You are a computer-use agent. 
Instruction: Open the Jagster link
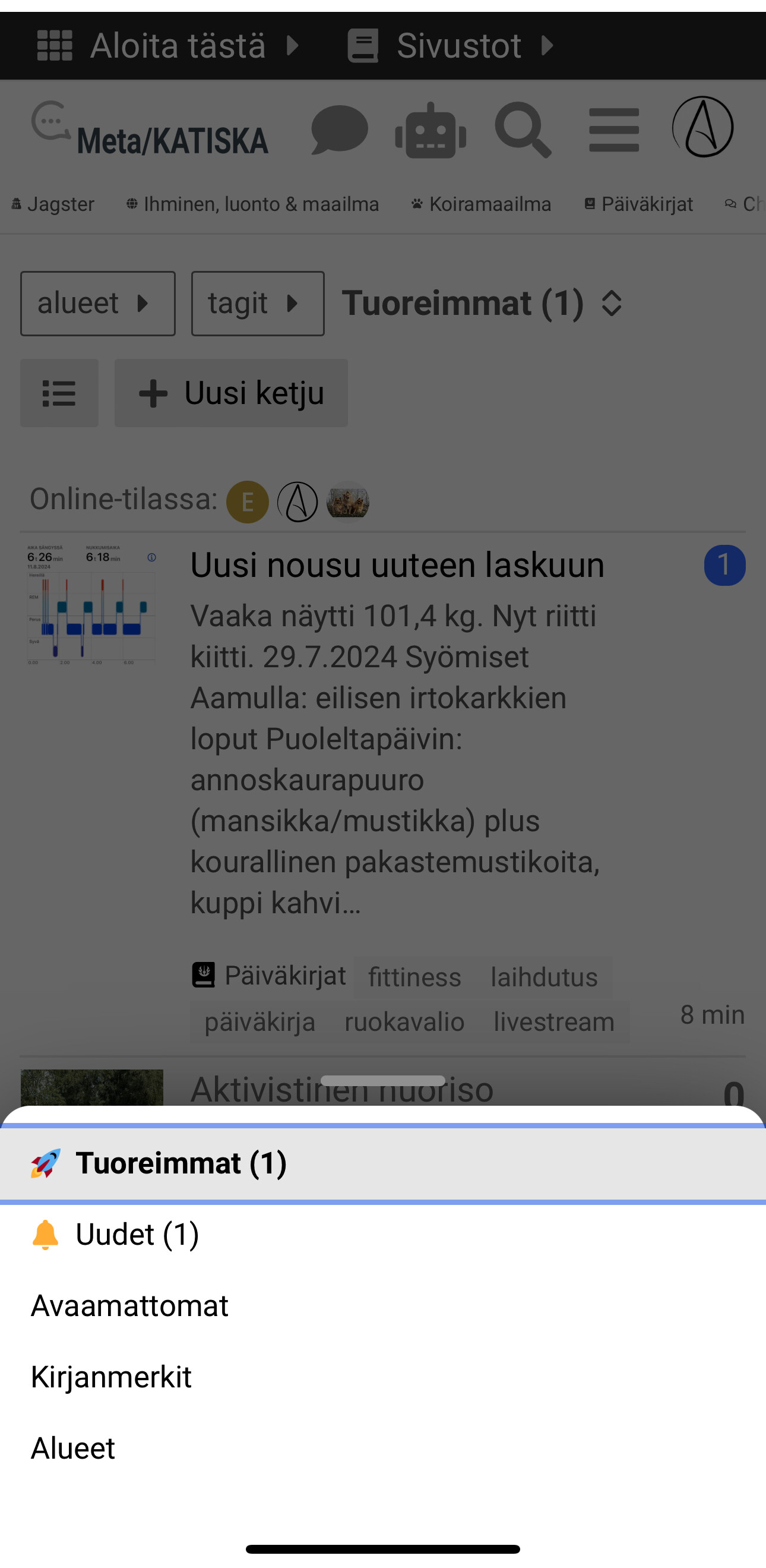(53, 204)
